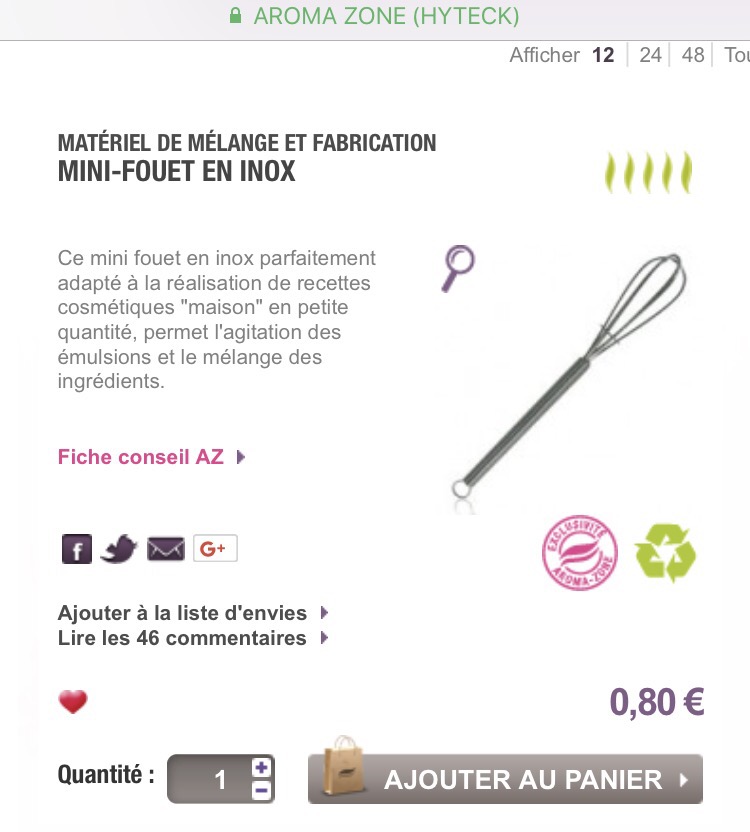Image resolution: width=750 pixels, height=832 pixels.
Task: Zoom the product image with the magnifier
Action: tap(458, 267)
